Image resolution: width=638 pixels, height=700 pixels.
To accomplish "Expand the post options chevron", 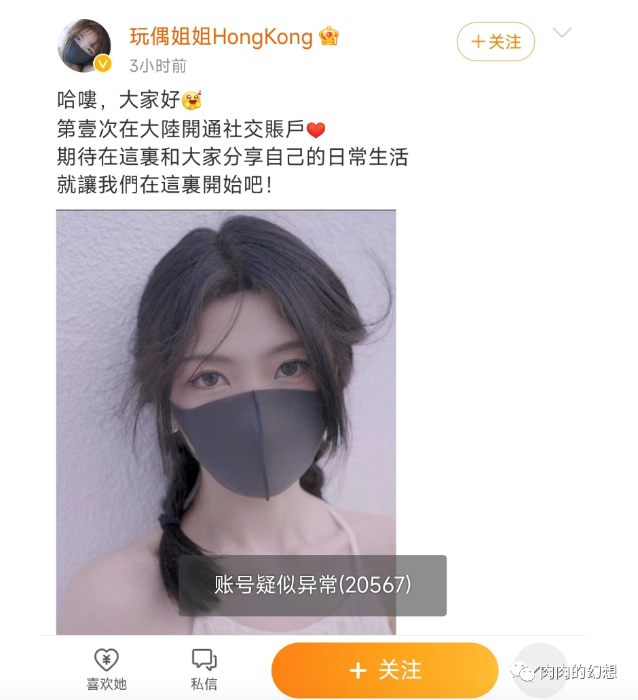I will 563,34.
